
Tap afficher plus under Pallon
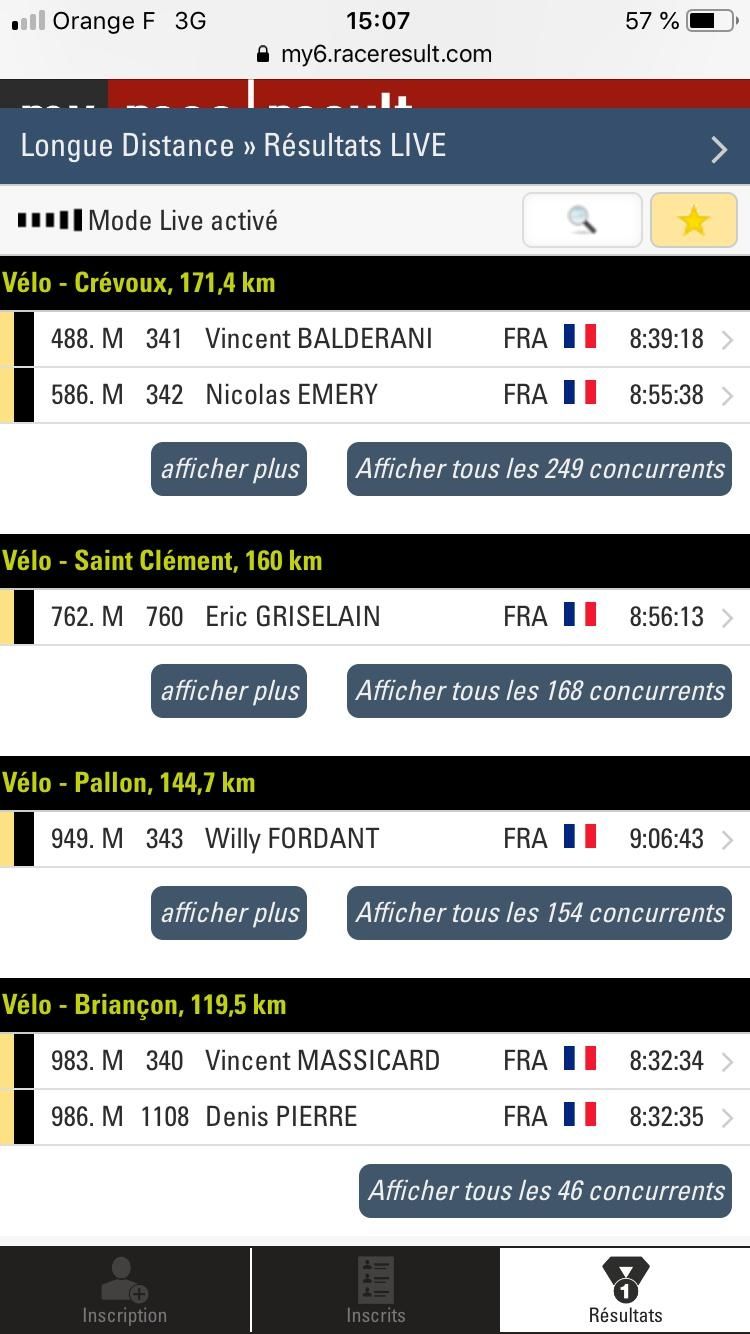[229, 913]
